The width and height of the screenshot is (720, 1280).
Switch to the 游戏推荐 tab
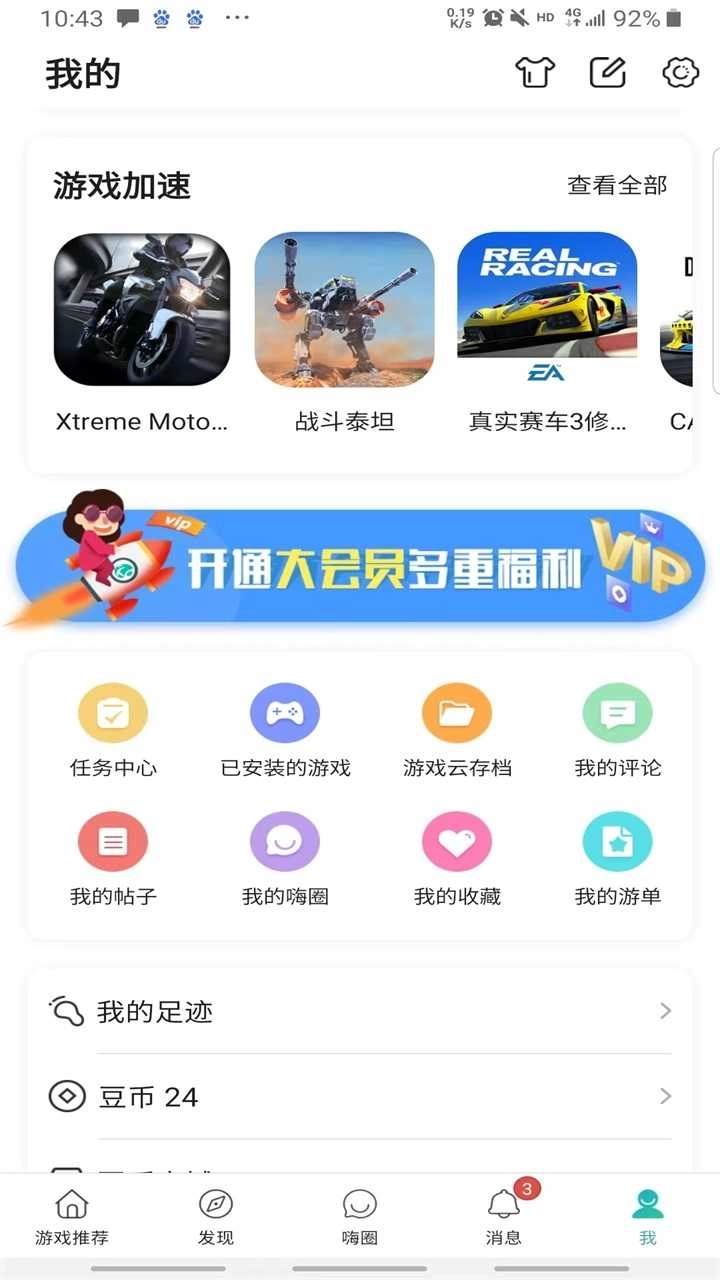coord(72,1213)
